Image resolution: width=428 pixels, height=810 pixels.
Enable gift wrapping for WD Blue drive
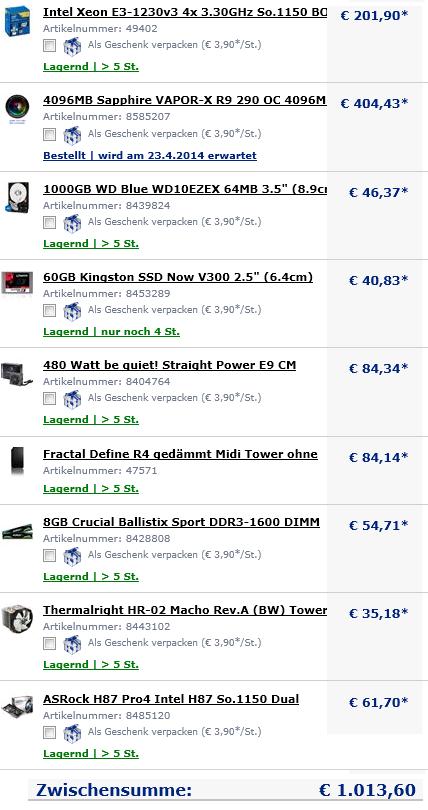[x=50, y=223]
